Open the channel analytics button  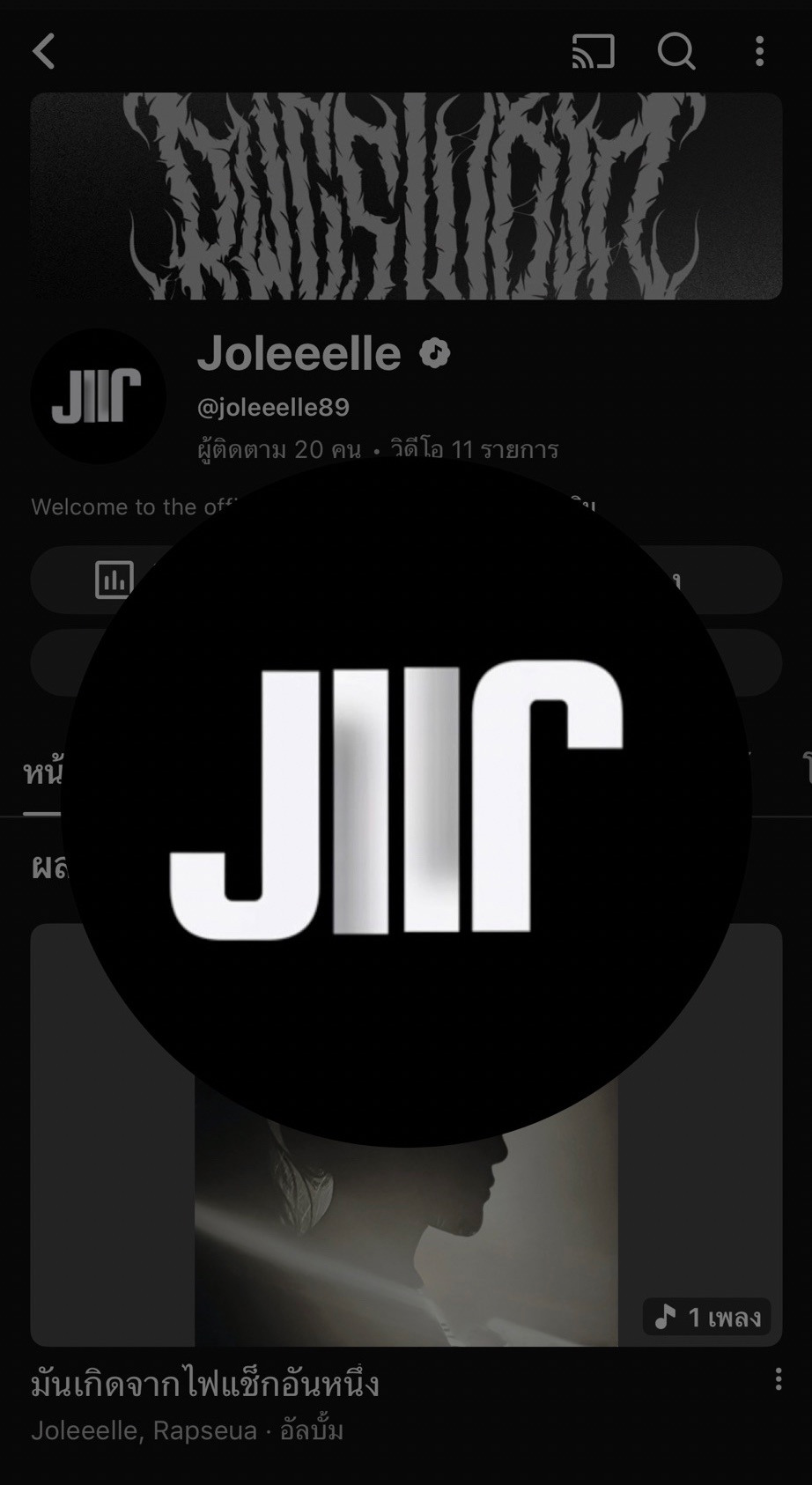tap(114, 580)
